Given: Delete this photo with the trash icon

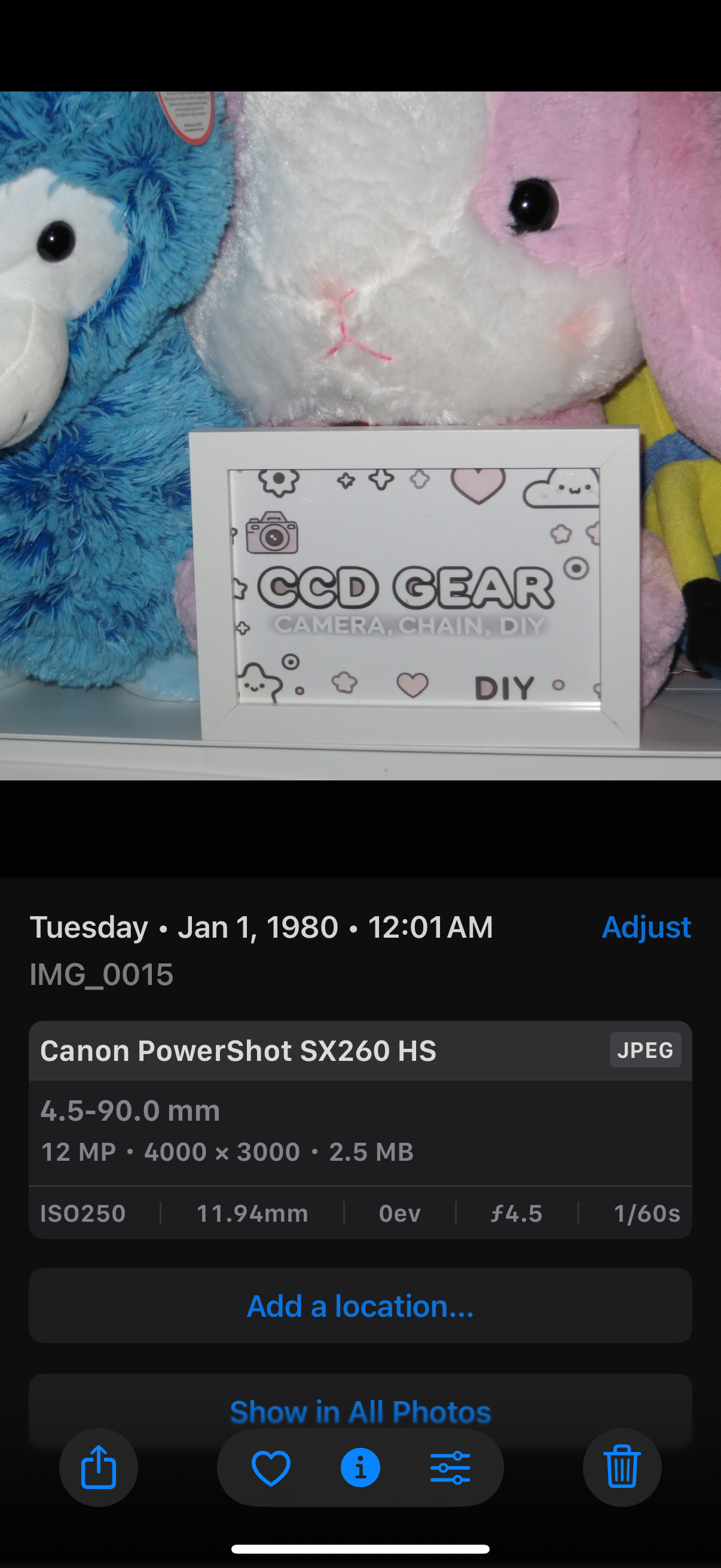Looking at the screenshot, I should point(622,1468).
